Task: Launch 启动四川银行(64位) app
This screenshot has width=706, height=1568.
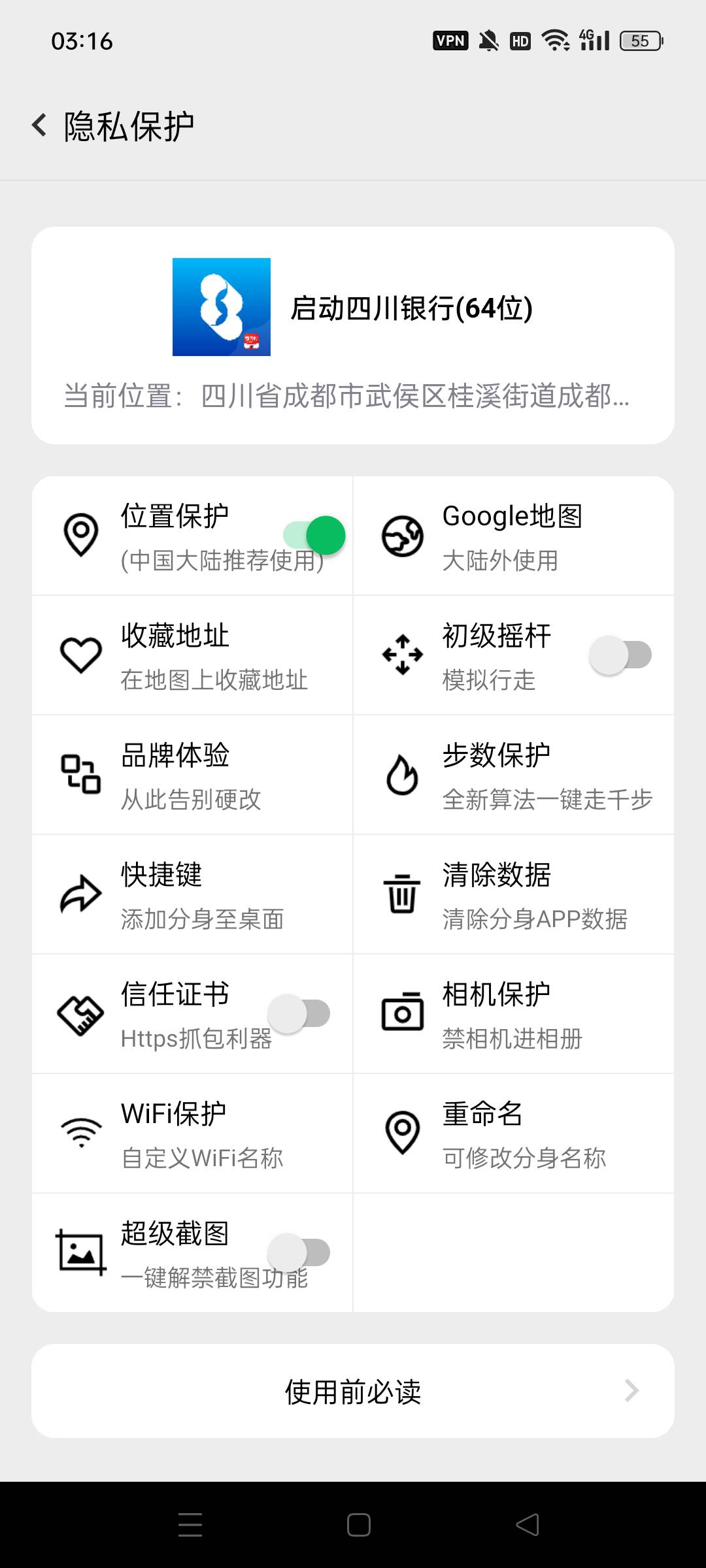Action: [353, 307]
